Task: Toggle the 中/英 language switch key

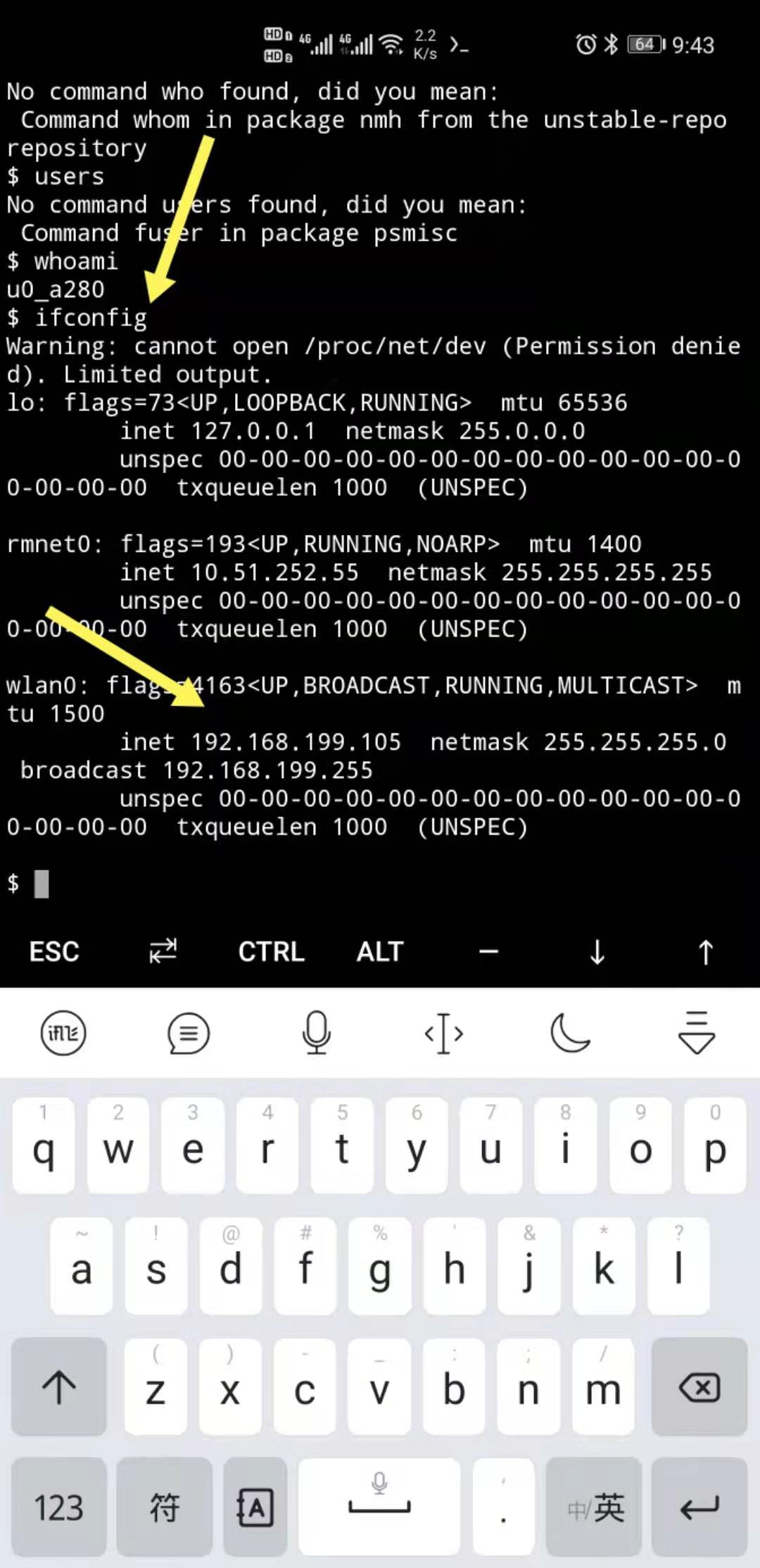Action: [x=595, y=1507]
